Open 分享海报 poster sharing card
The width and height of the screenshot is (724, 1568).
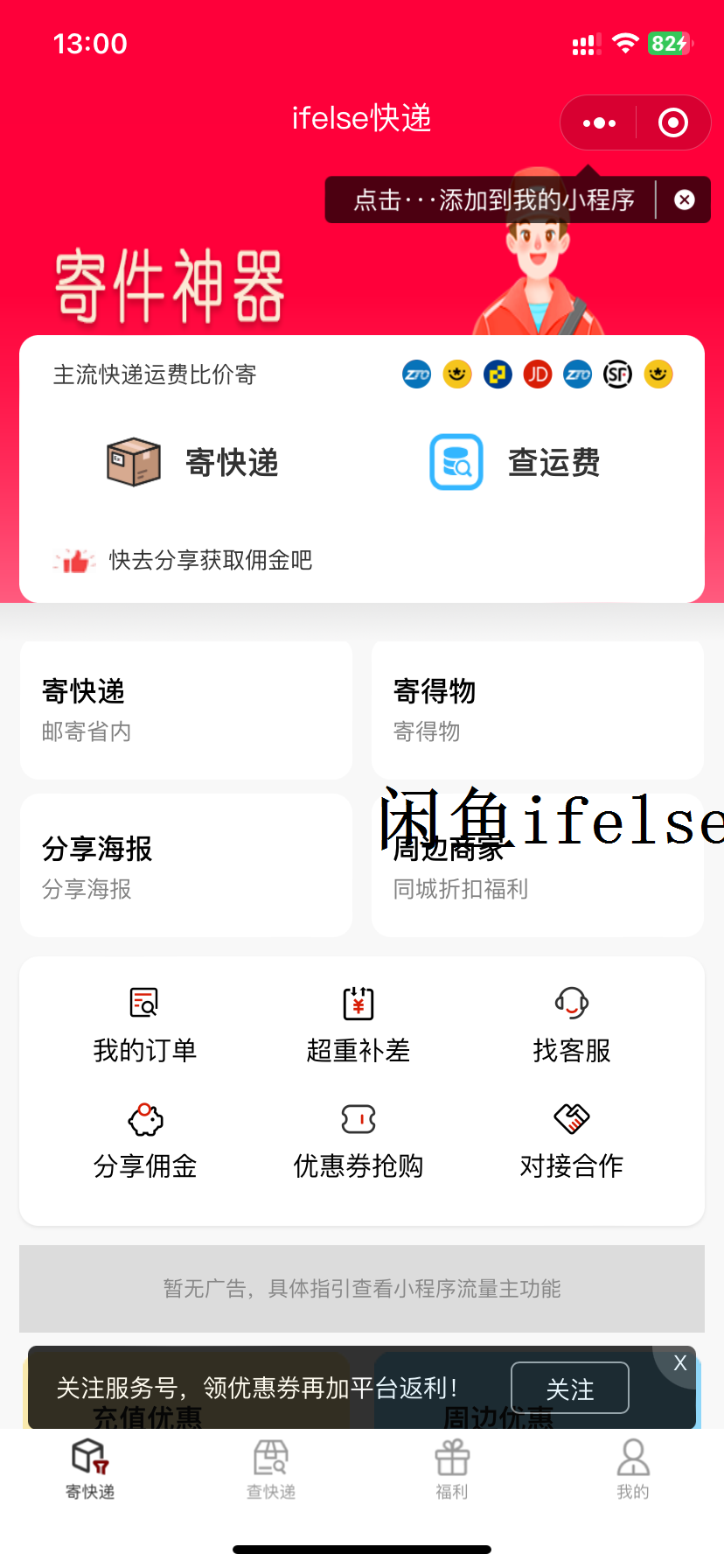pos(185,865)
